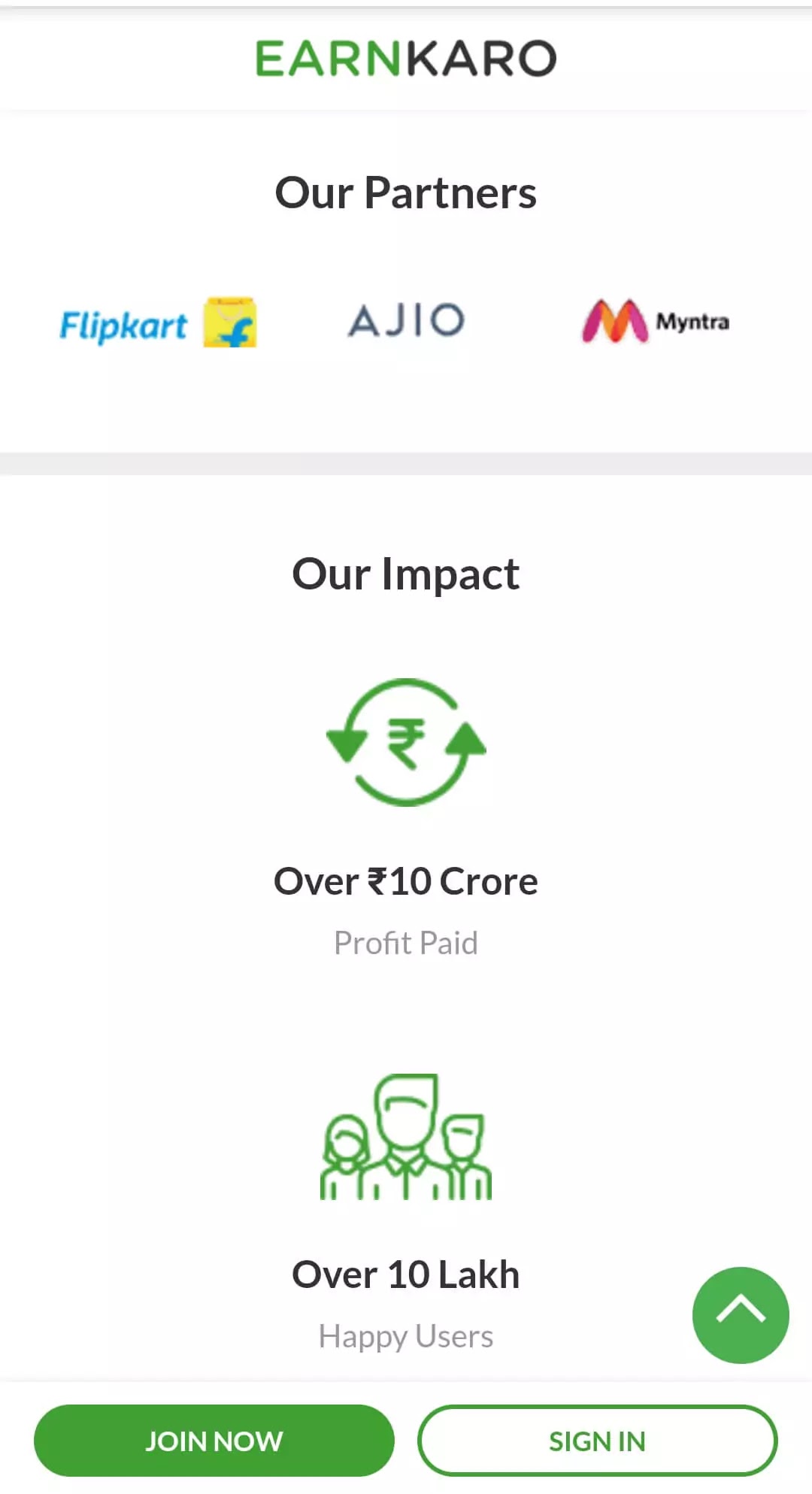
Task: Tap the green back-to-top arrow
Action: 741,1314
